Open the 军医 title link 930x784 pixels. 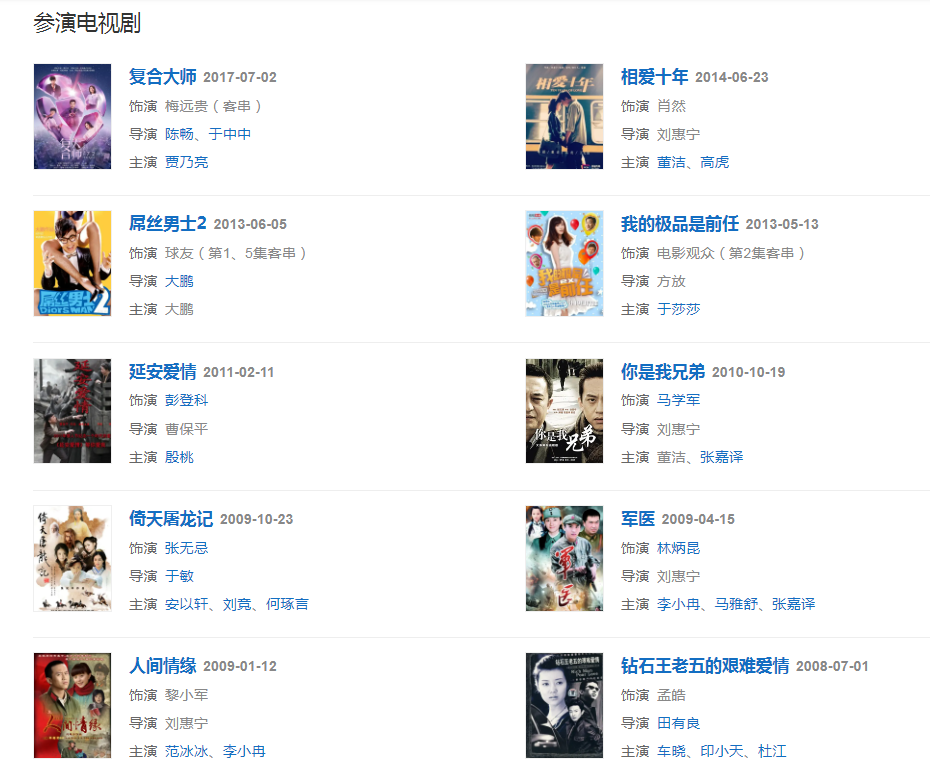coord(637,519)
